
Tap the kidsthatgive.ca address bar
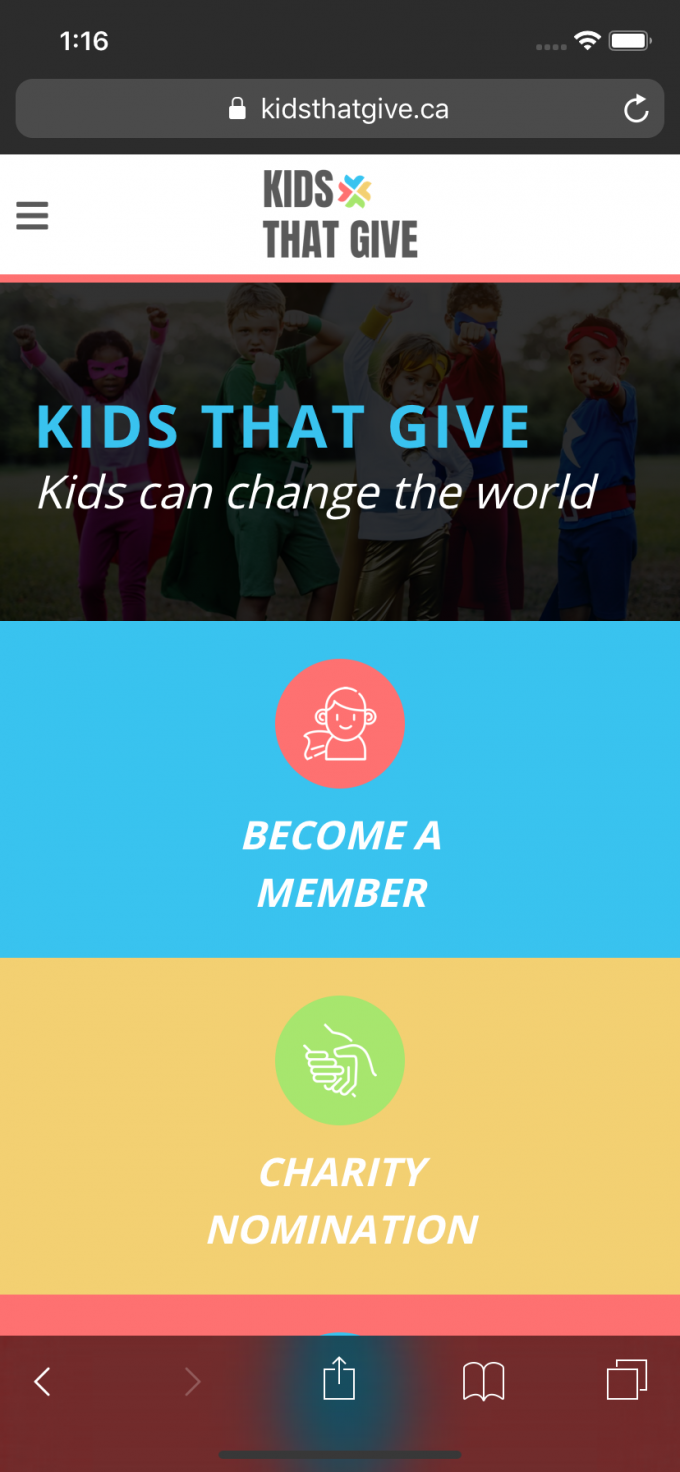click(x=340, y=109)
